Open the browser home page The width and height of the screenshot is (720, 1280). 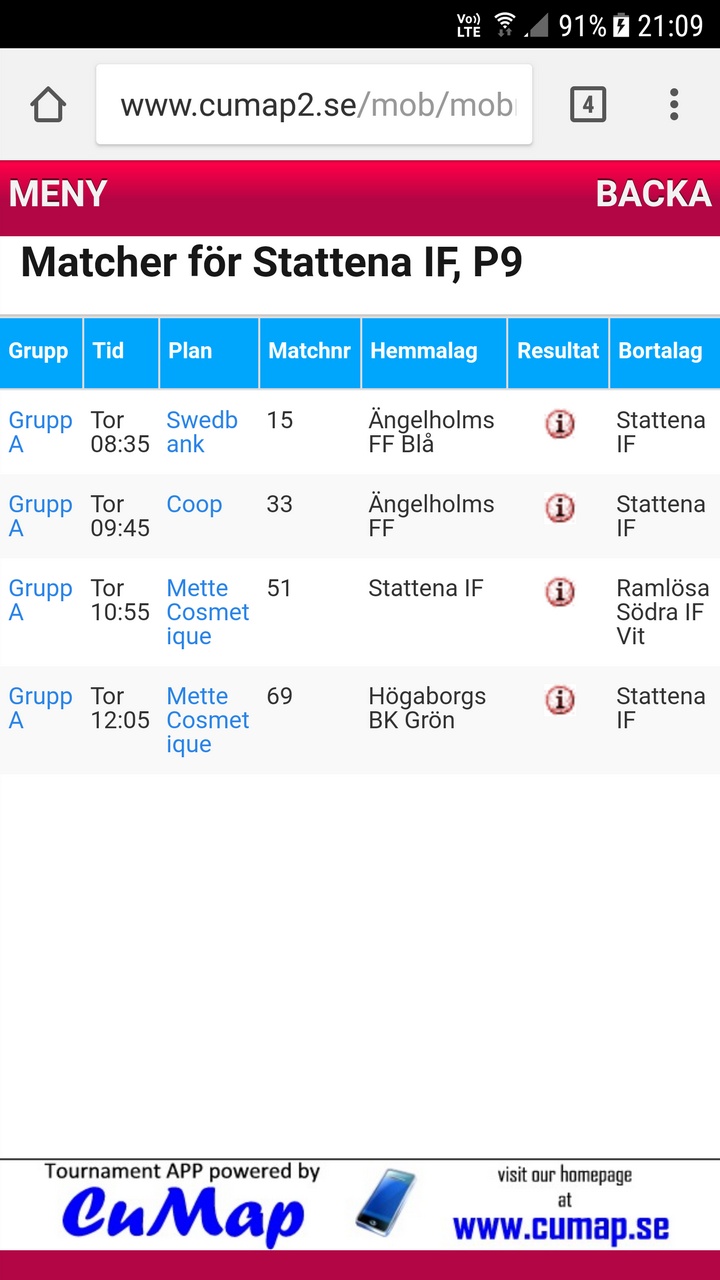tap(48, 105)
